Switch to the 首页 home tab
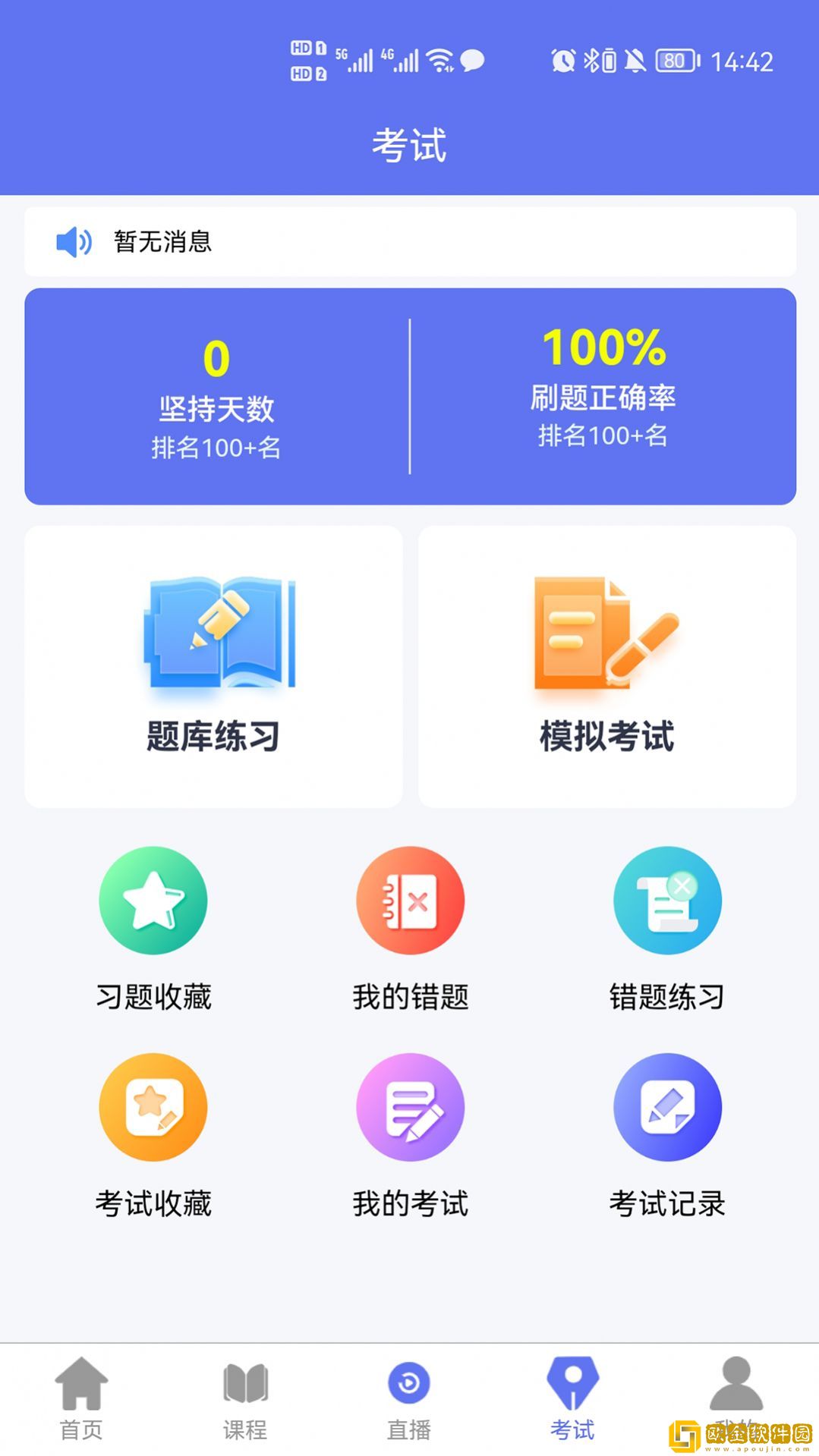This screenshot has width=819, height=1456. 81,1398
